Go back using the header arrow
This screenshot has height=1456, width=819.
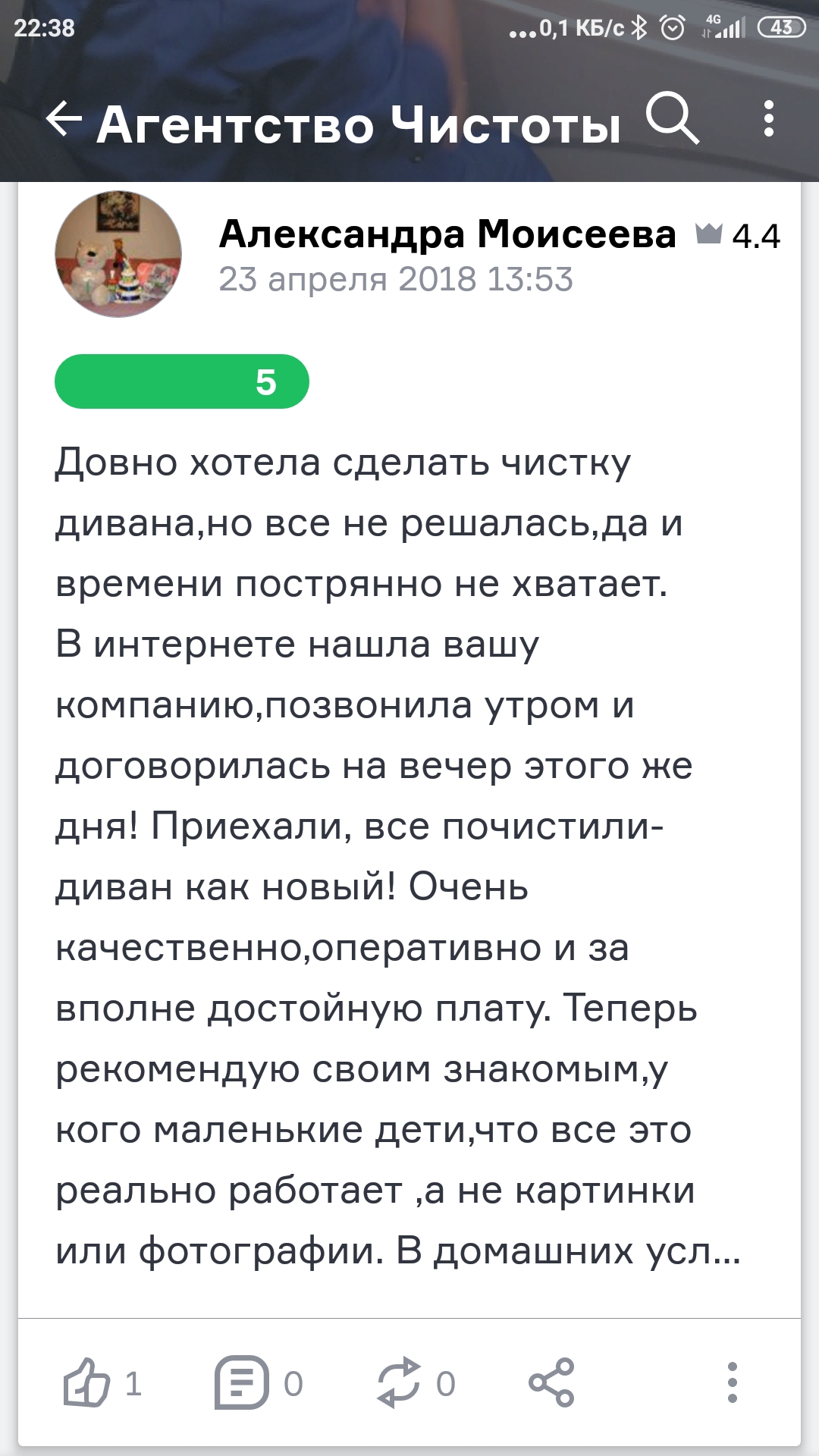[x=64, y=120]
